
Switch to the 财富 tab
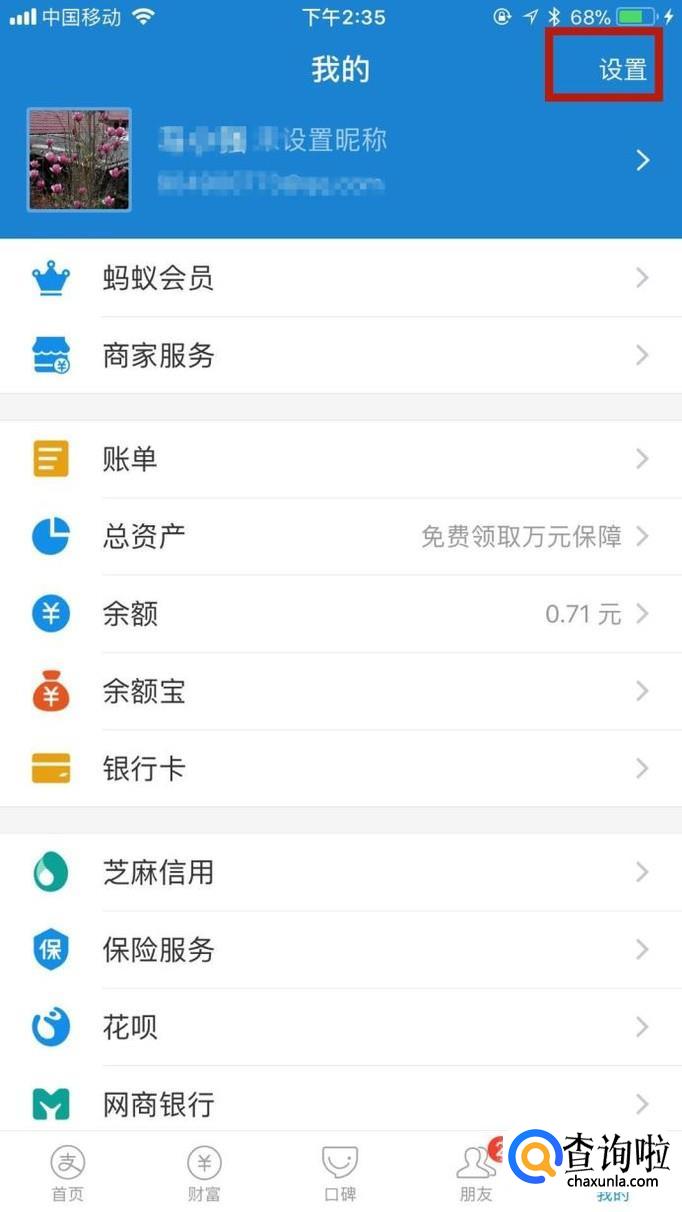coord(204,1172)
